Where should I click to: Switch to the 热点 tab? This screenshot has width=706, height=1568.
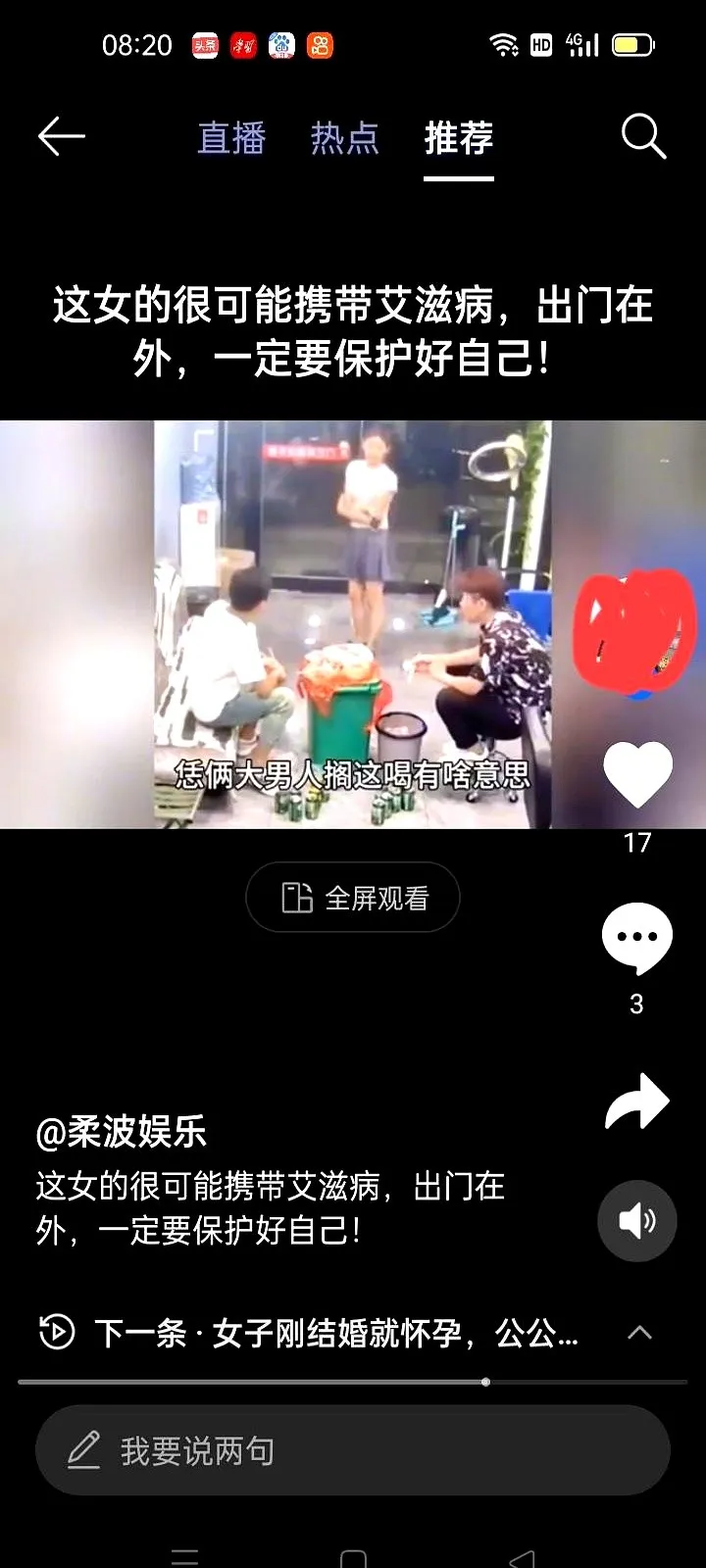(344, 138)
